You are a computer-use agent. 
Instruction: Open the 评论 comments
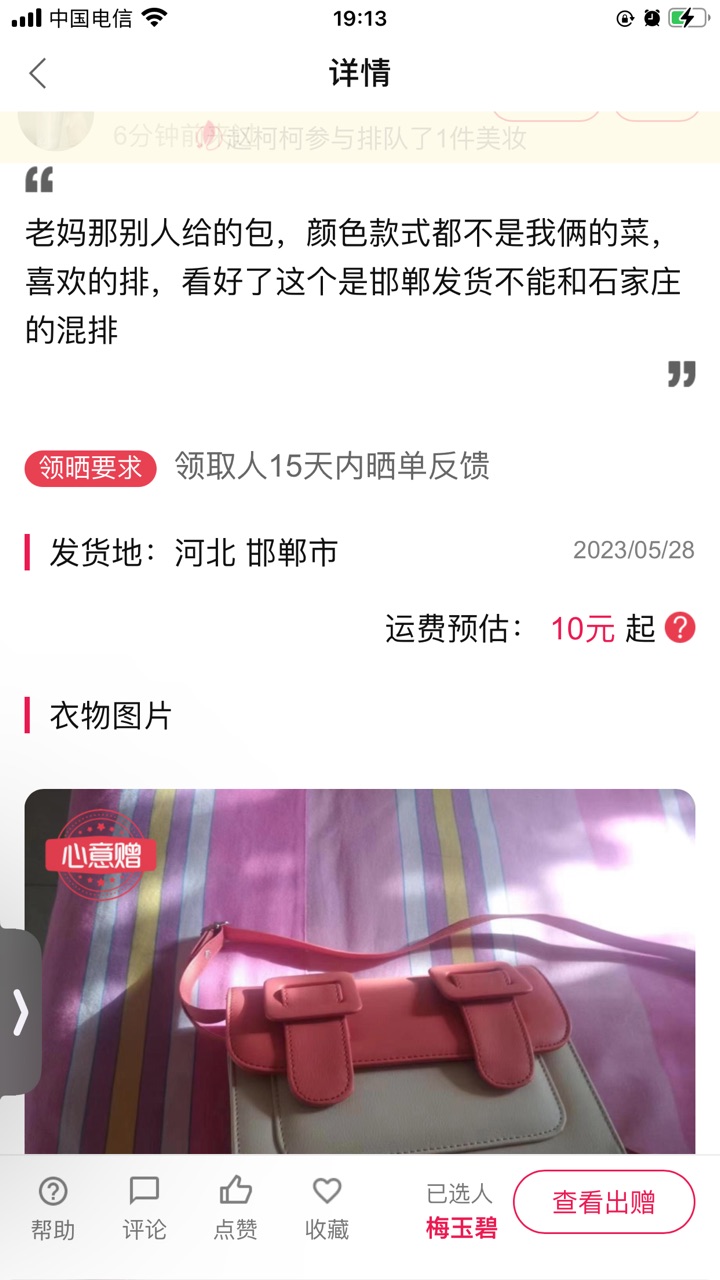[144, 1208]
